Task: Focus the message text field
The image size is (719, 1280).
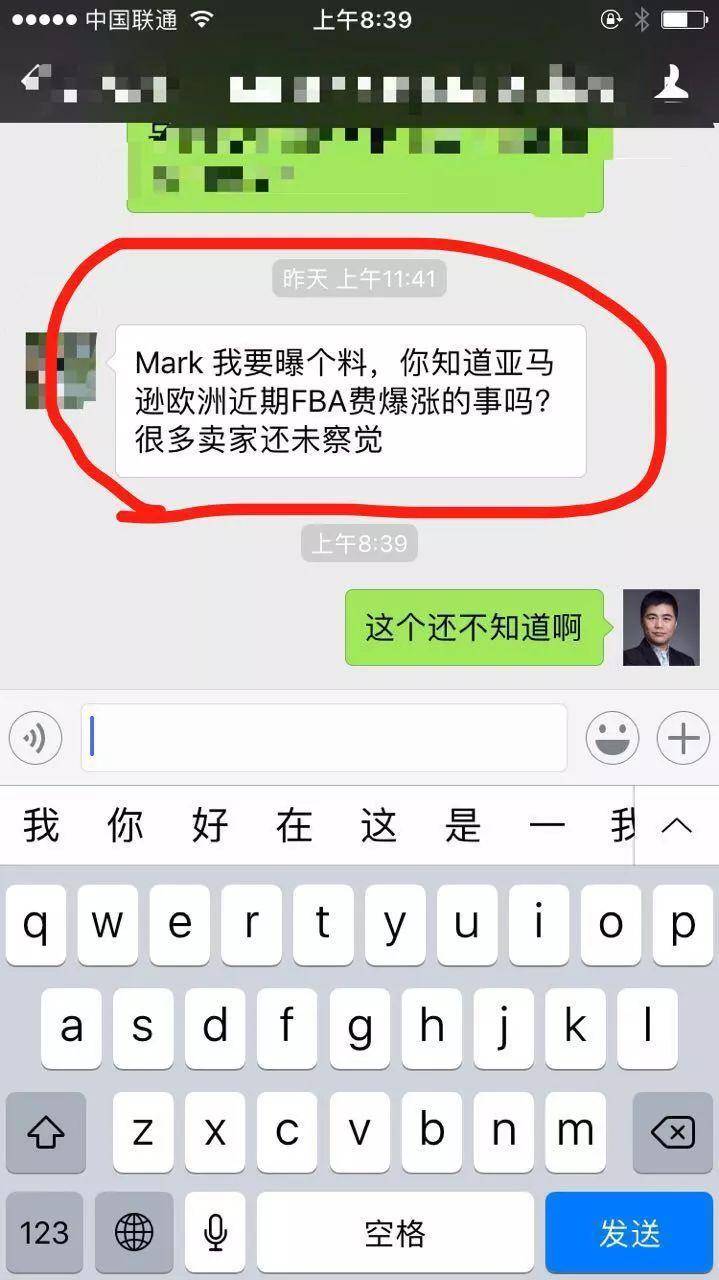Action: tap(323, 739)
